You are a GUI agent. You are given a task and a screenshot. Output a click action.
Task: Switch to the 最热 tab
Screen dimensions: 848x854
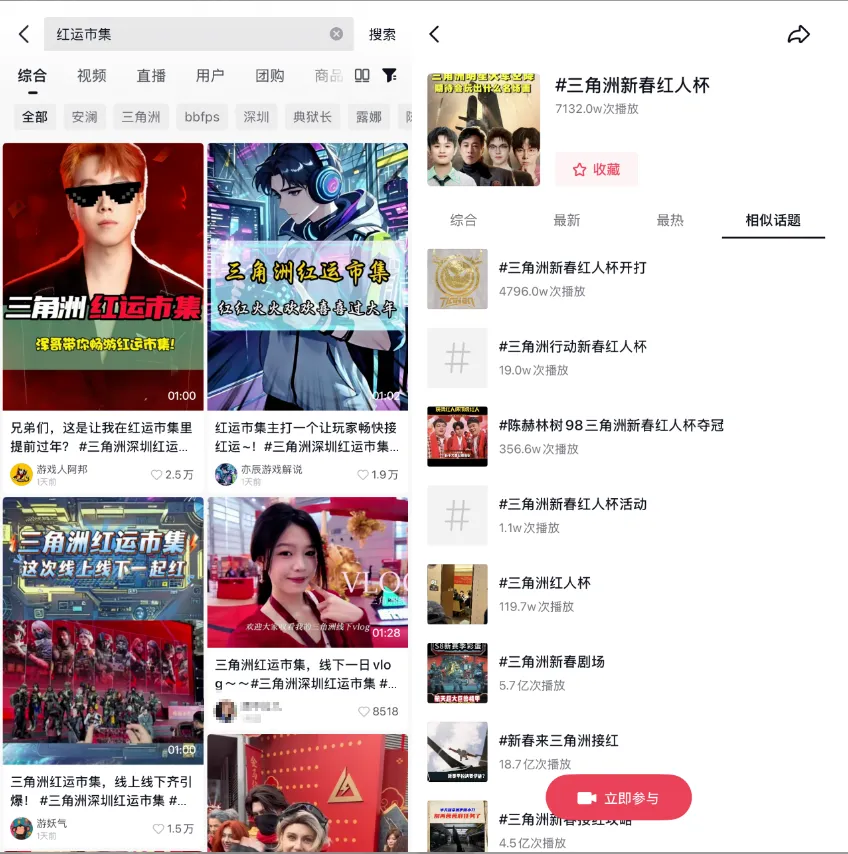coord(670,220)
